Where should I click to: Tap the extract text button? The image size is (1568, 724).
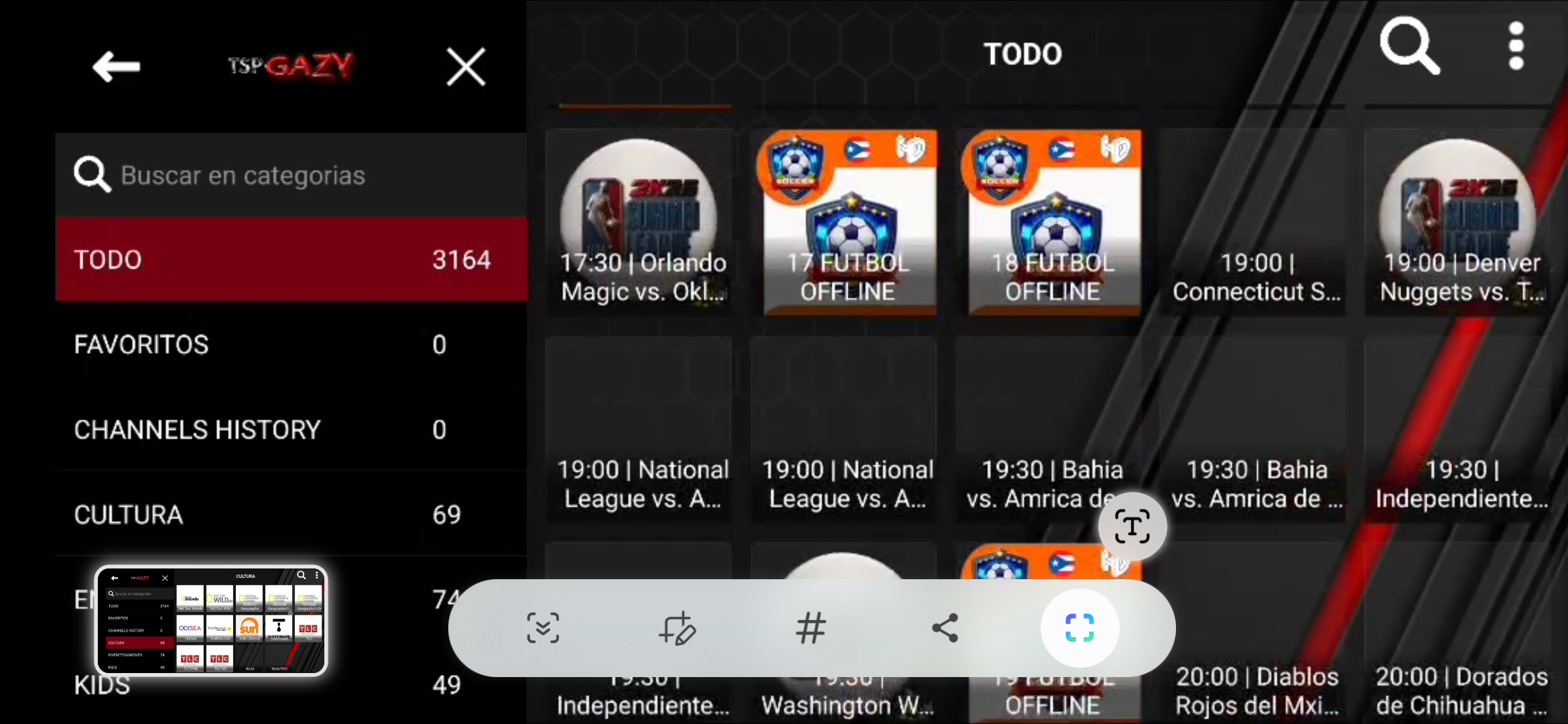pyautogui.click(x=1132, y=527)
